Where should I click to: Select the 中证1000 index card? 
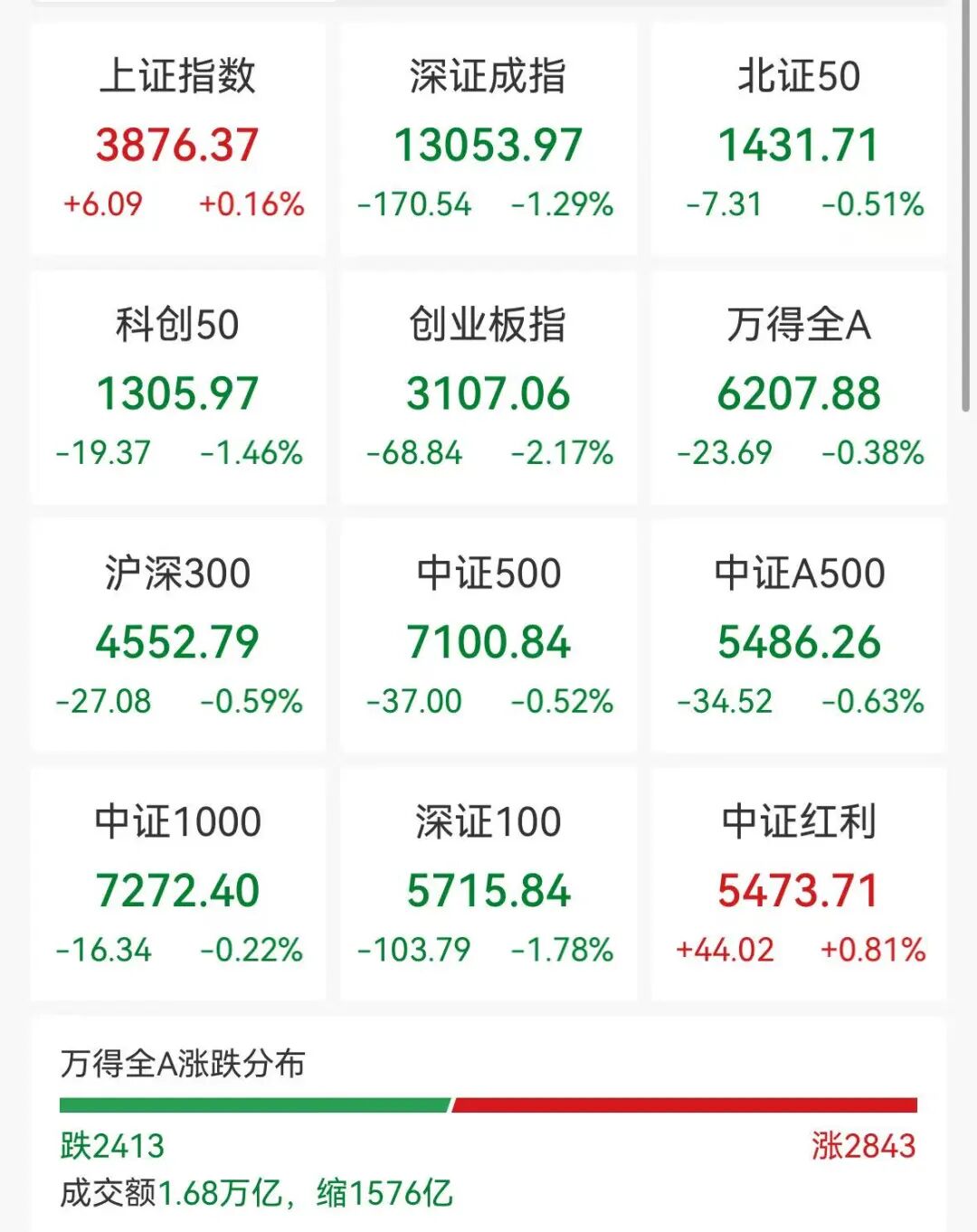[x=177, y=886]
